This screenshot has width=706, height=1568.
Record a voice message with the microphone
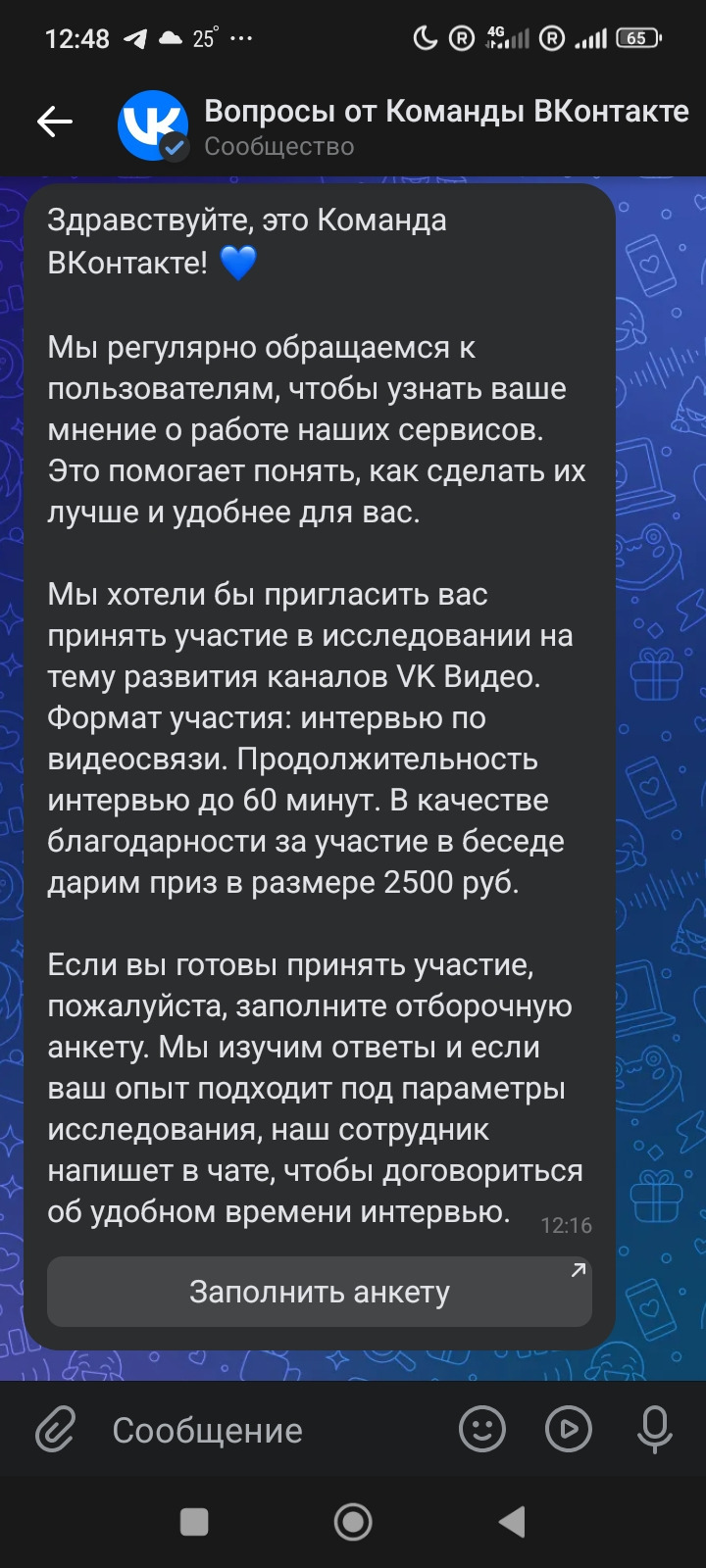click(654, 1429)
